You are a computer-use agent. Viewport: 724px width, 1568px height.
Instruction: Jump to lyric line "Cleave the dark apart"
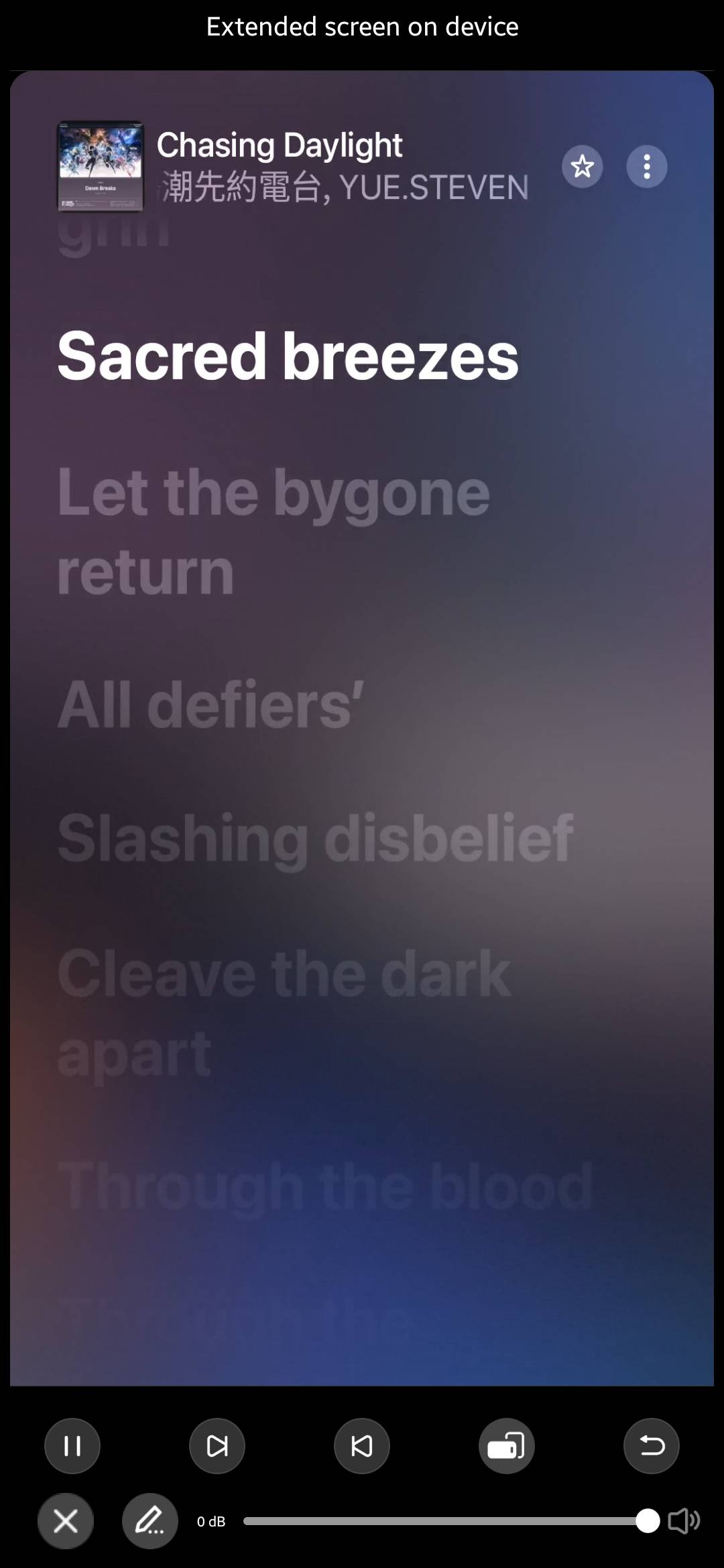tap(284, 1012)
